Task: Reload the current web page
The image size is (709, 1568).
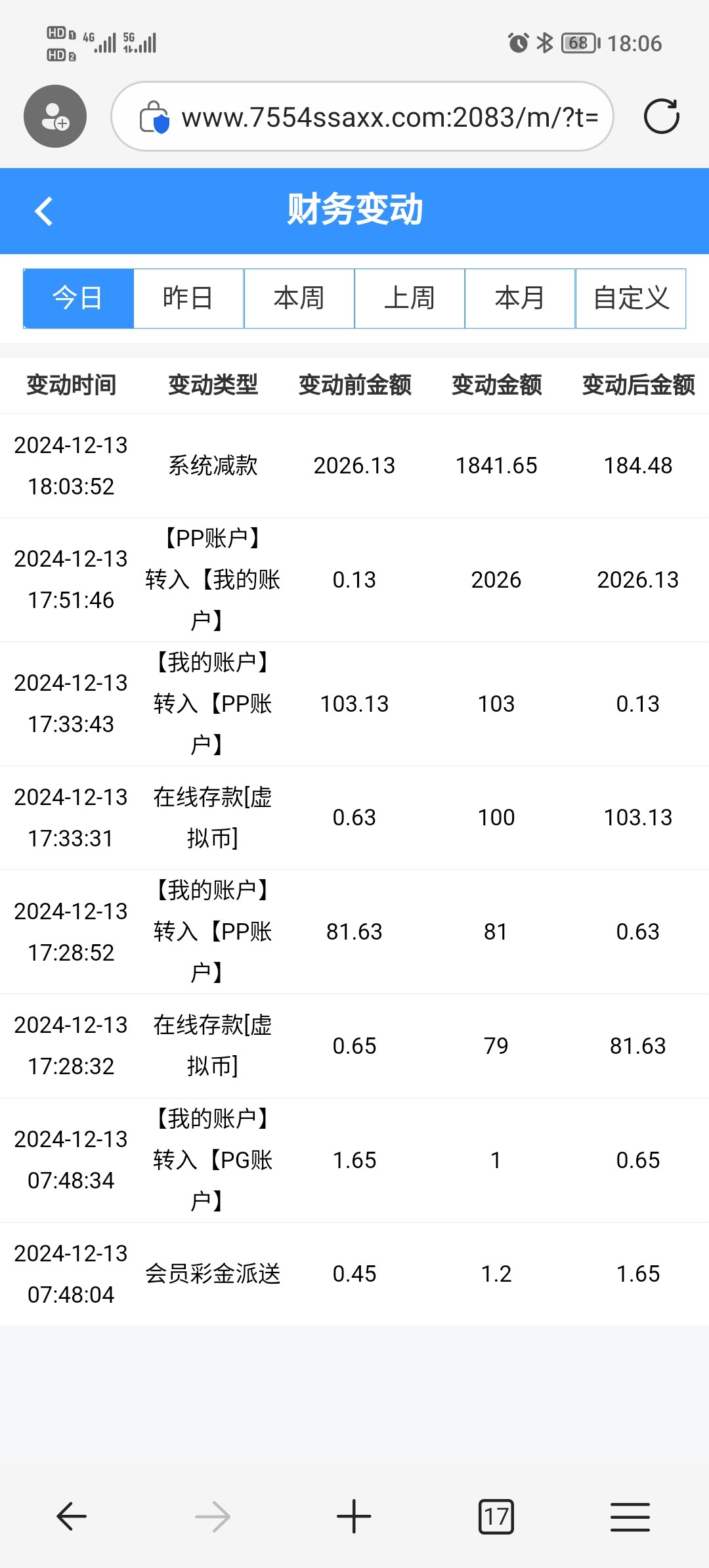Action: pyautogui.click(x=661, y=117)
